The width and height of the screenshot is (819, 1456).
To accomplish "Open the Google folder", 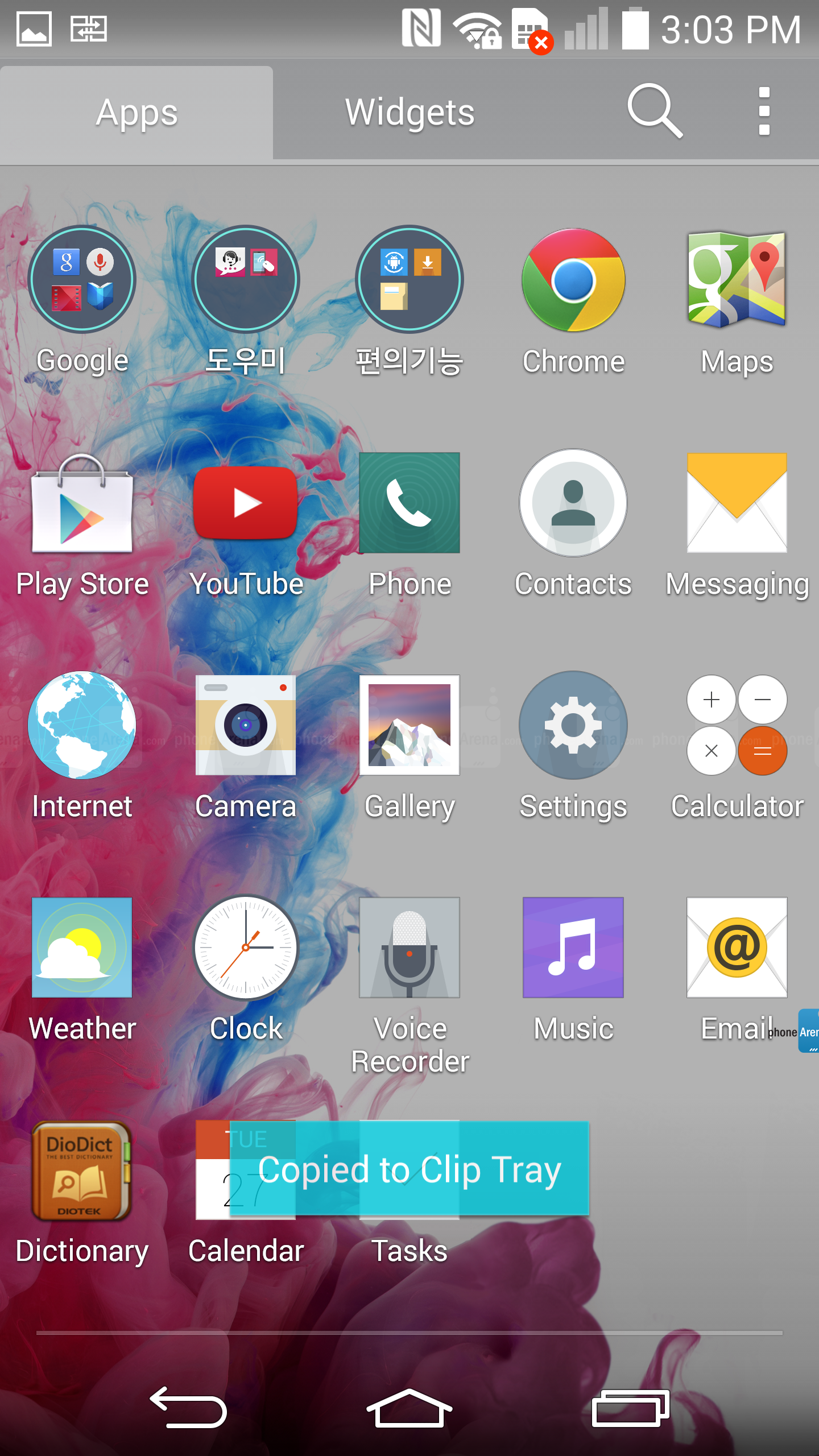I will (x=82, y=279).
